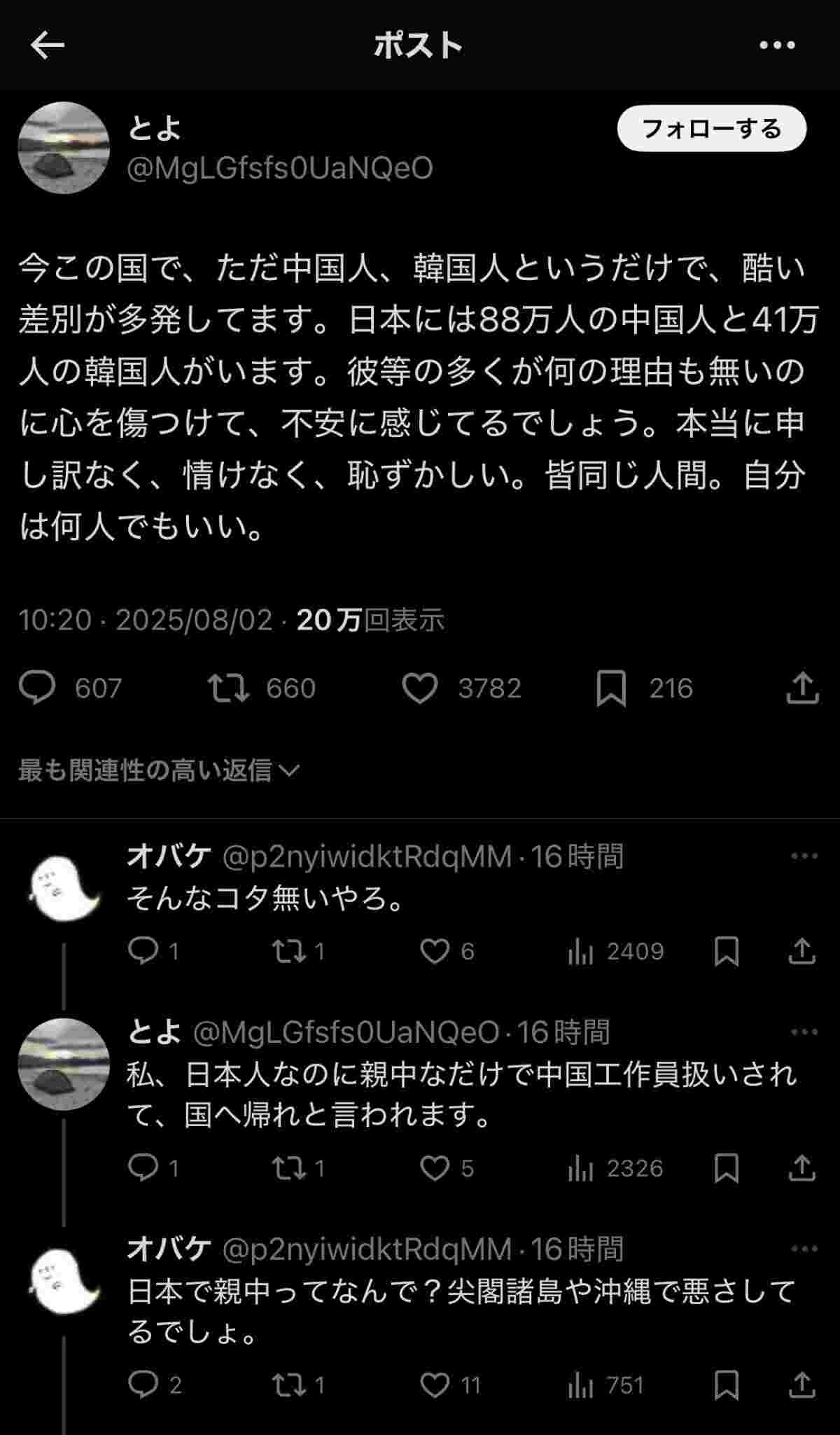Bookmark the main post with 216 bookmarks

tap(610, 688)
